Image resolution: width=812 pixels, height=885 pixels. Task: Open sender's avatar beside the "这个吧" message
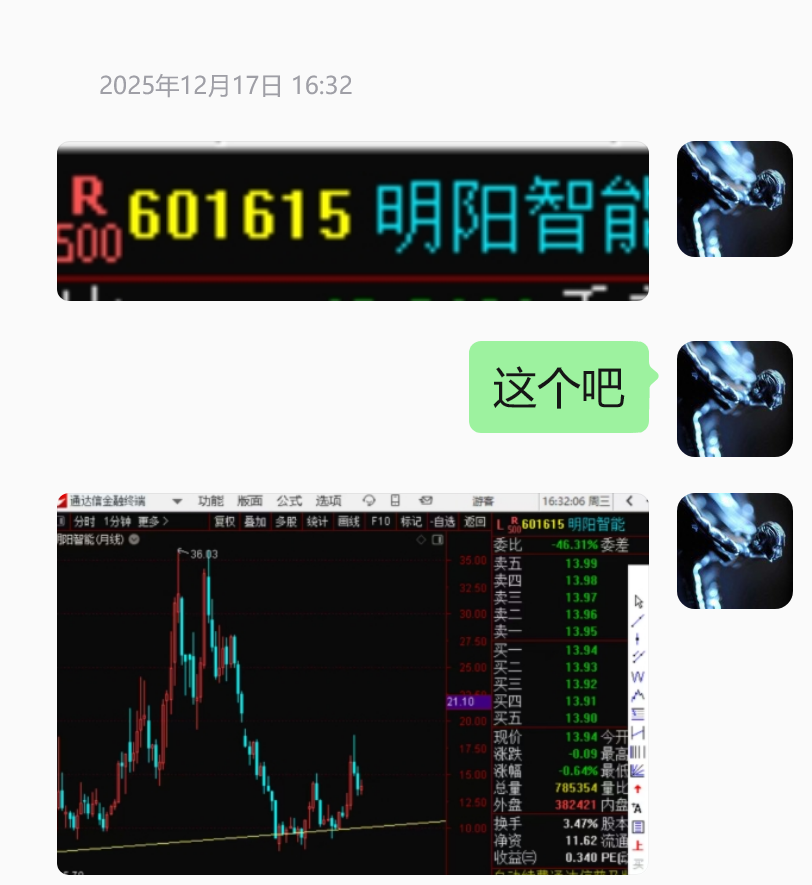click(x=735, y=399)
